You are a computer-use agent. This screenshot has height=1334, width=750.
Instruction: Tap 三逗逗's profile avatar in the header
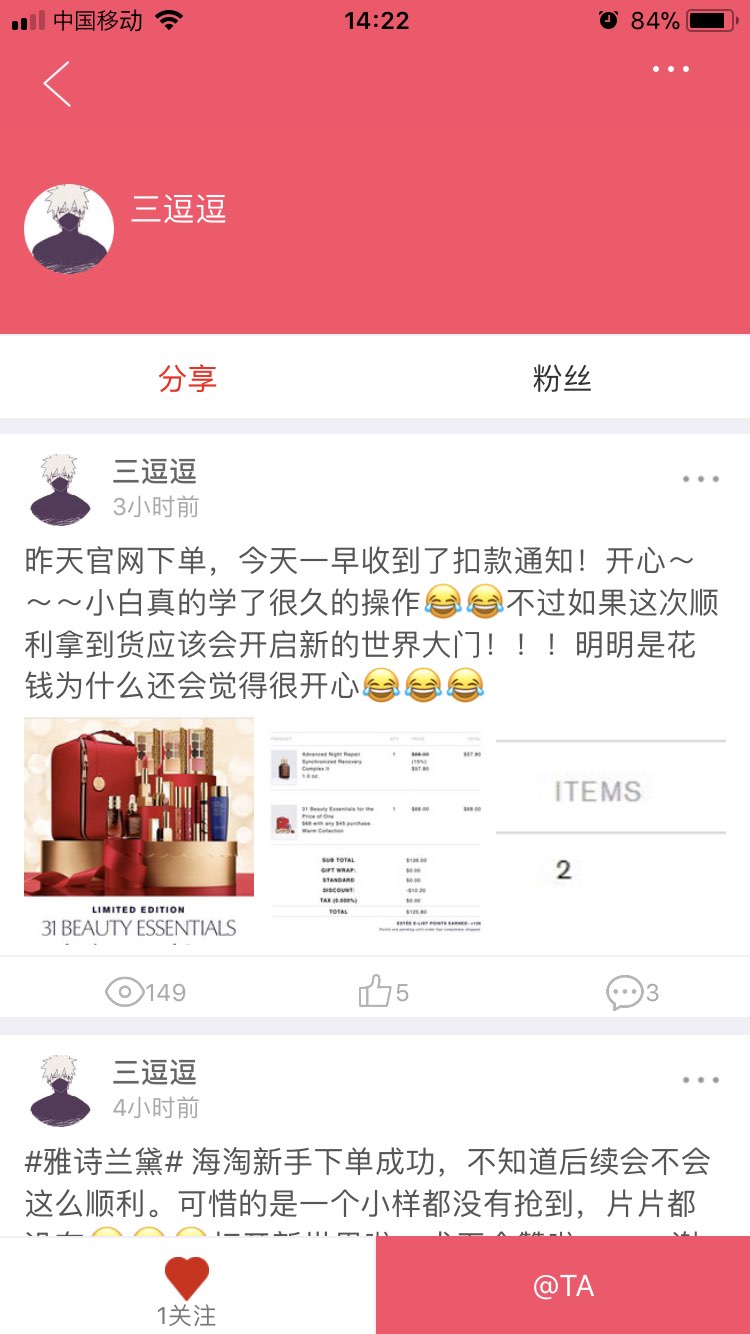pyautogui.click(x=69, y=229)
